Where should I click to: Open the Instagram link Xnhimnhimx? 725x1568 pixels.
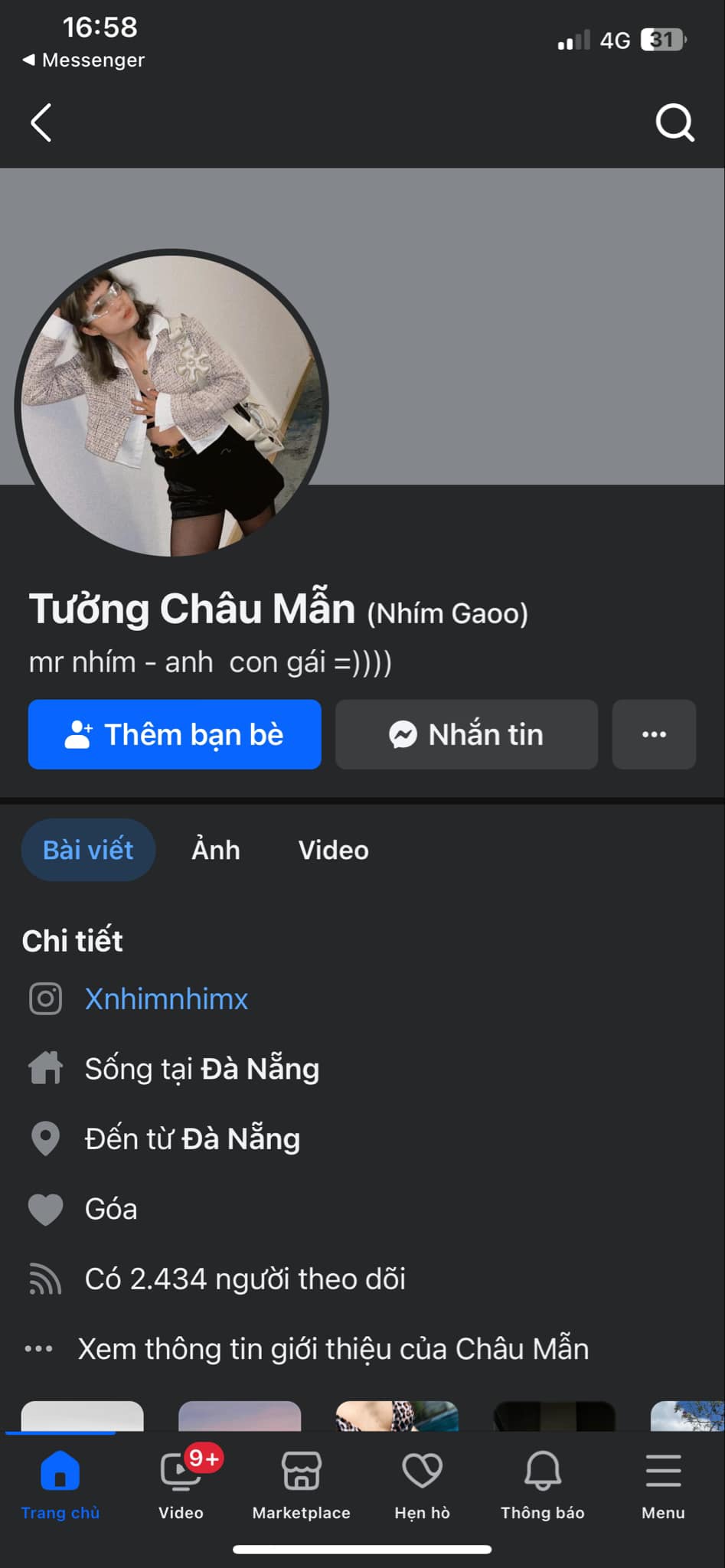(167, 998)
